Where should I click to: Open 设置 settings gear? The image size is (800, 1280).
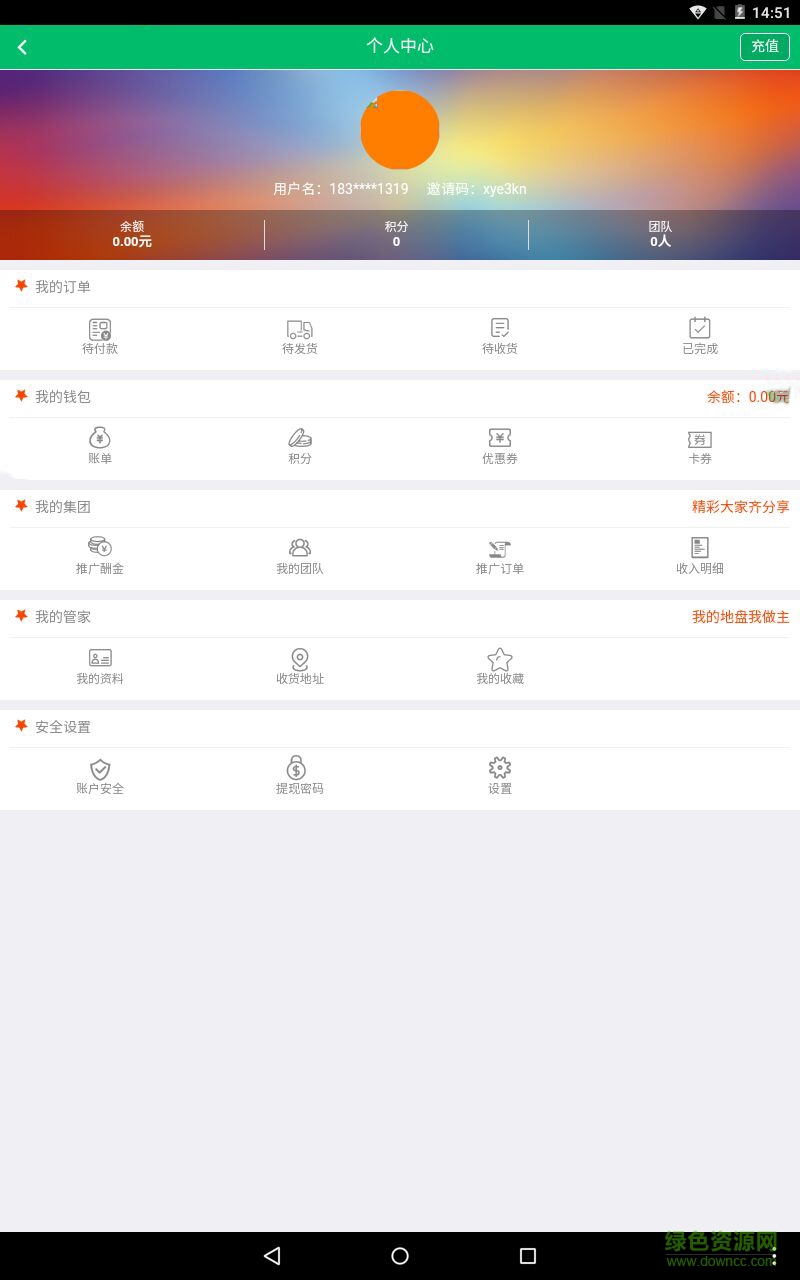[x=500, y=776]
